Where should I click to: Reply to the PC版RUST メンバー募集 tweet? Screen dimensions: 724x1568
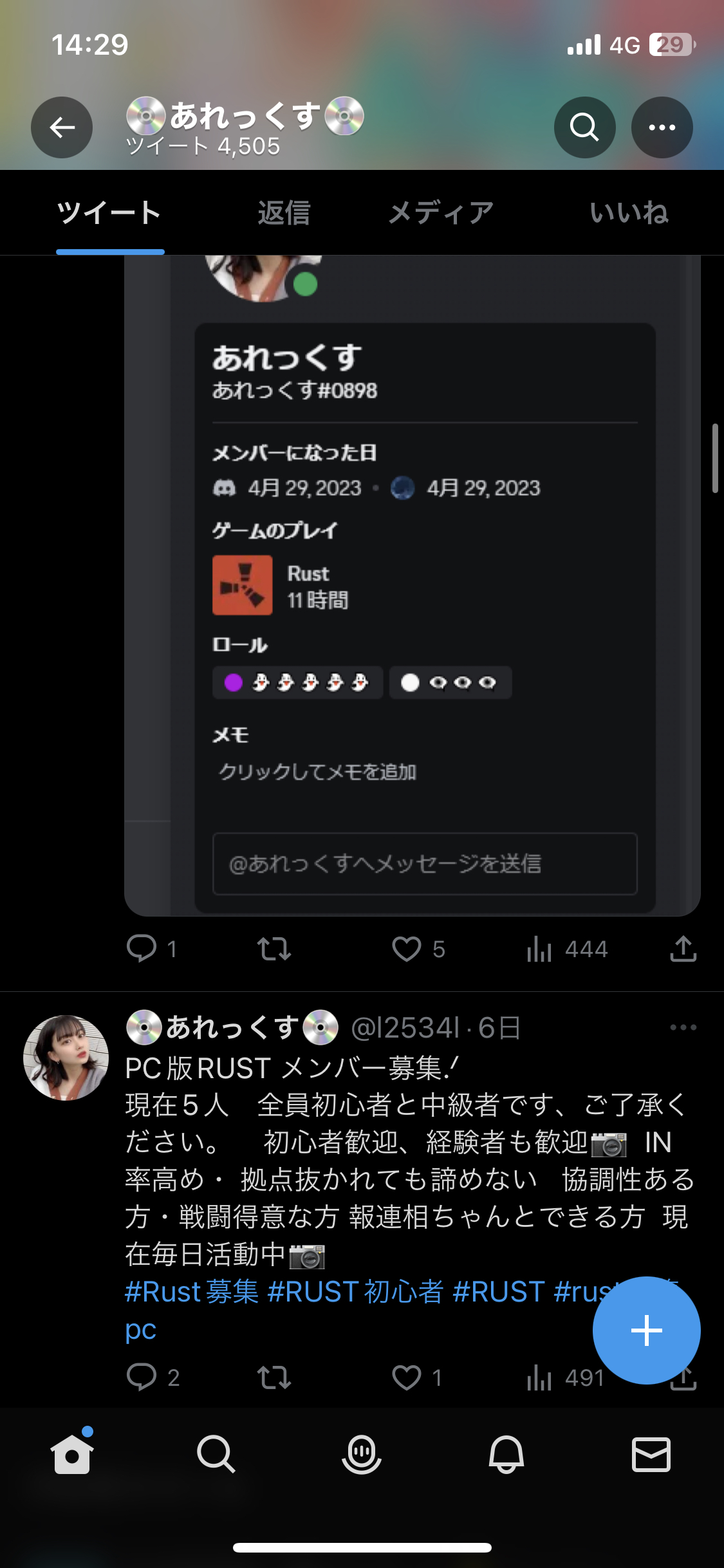pyautogui.click(x=142, y=1377)
